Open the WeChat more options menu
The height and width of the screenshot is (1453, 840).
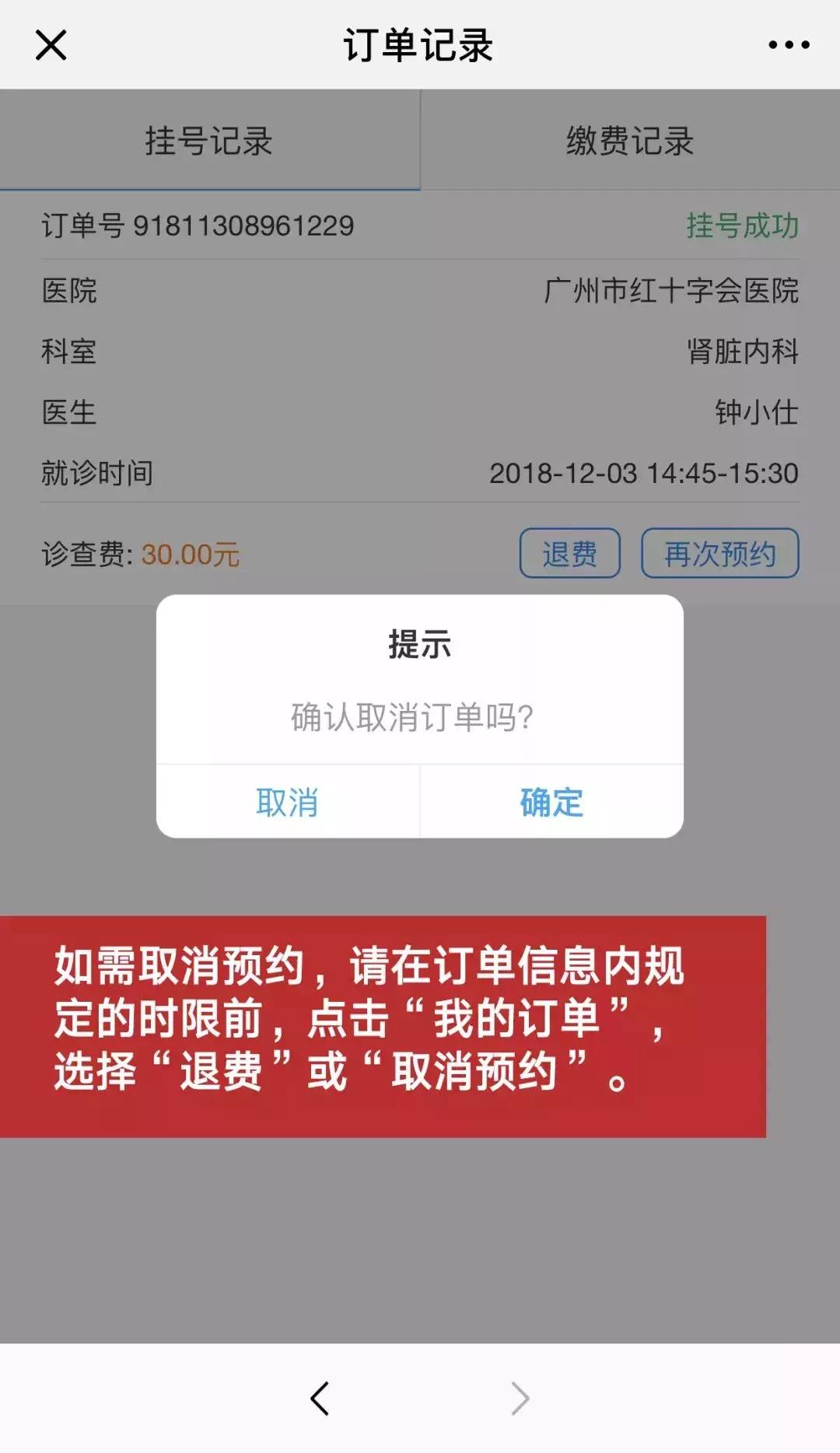[x=788, y=45]
